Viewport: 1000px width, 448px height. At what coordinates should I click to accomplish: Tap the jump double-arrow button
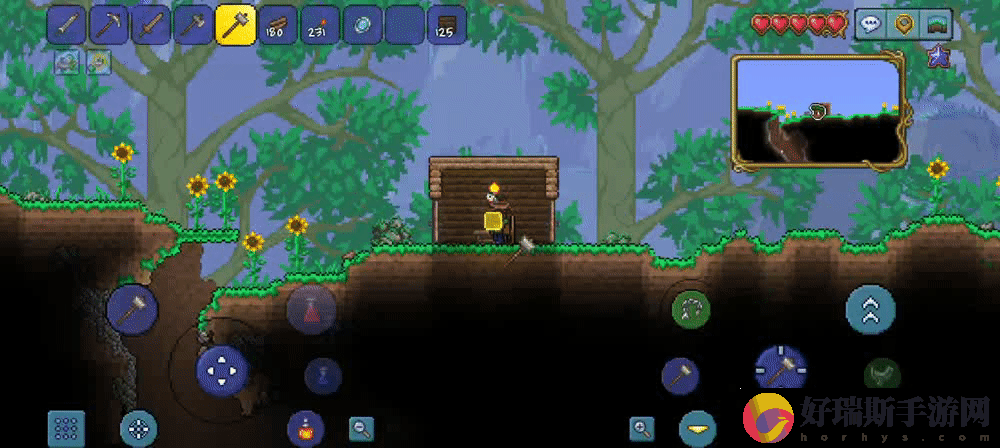870,310
